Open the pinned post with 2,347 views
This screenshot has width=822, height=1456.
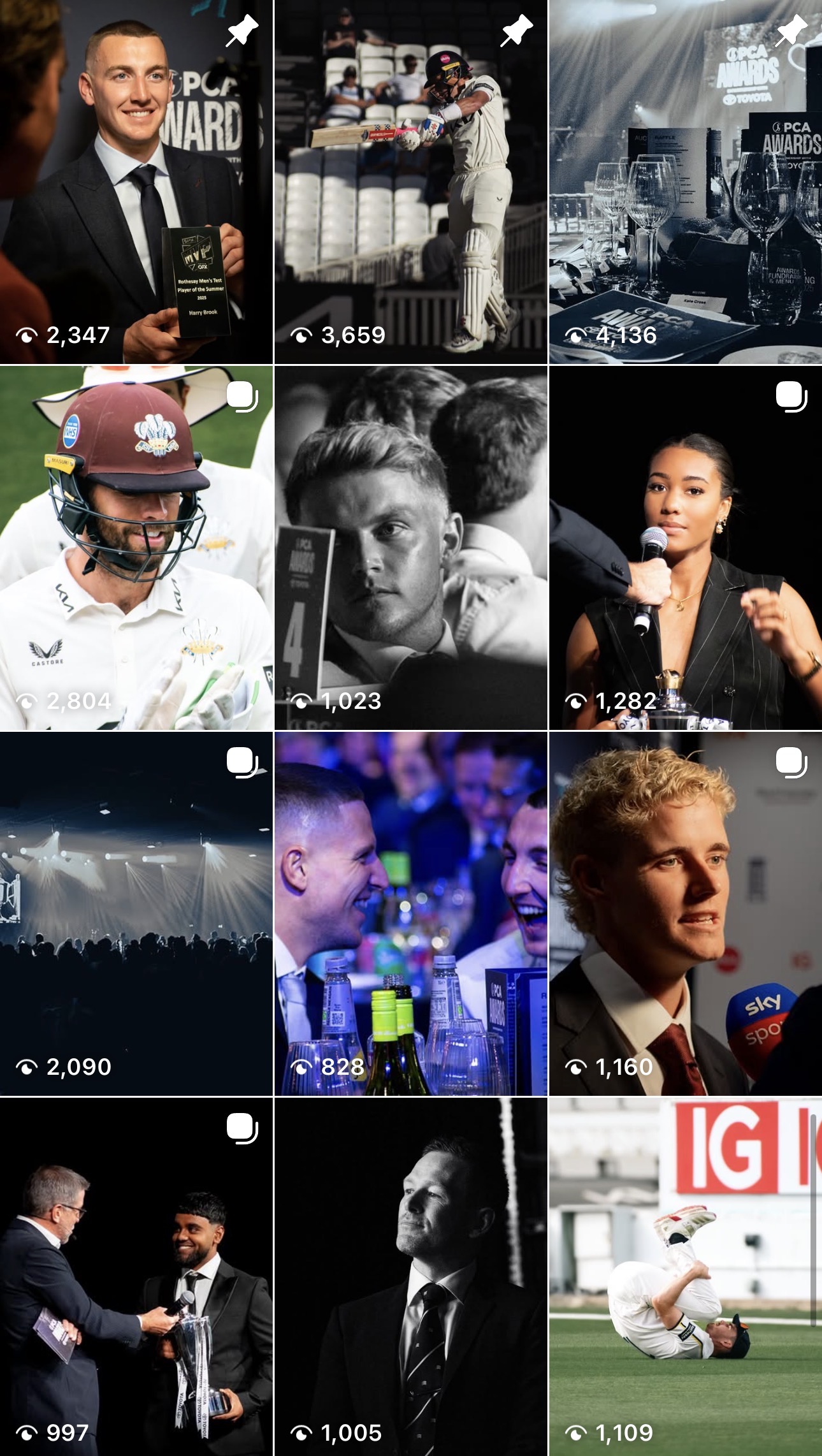(136, 182)
